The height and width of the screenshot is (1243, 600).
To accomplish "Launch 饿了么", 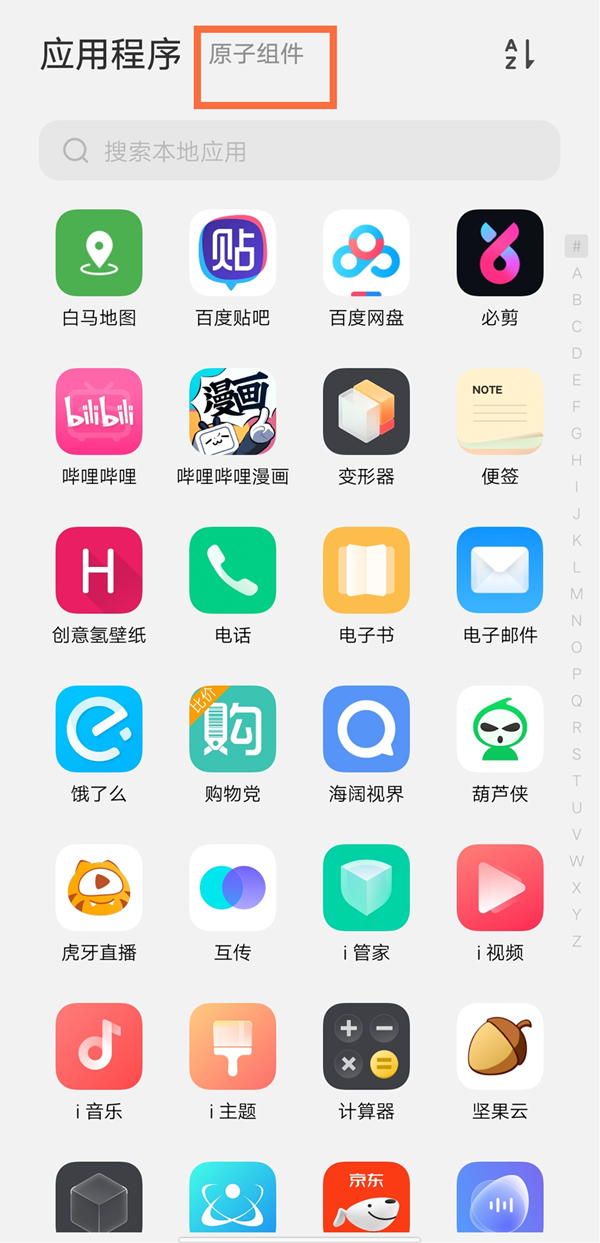I will click(99, 729).
